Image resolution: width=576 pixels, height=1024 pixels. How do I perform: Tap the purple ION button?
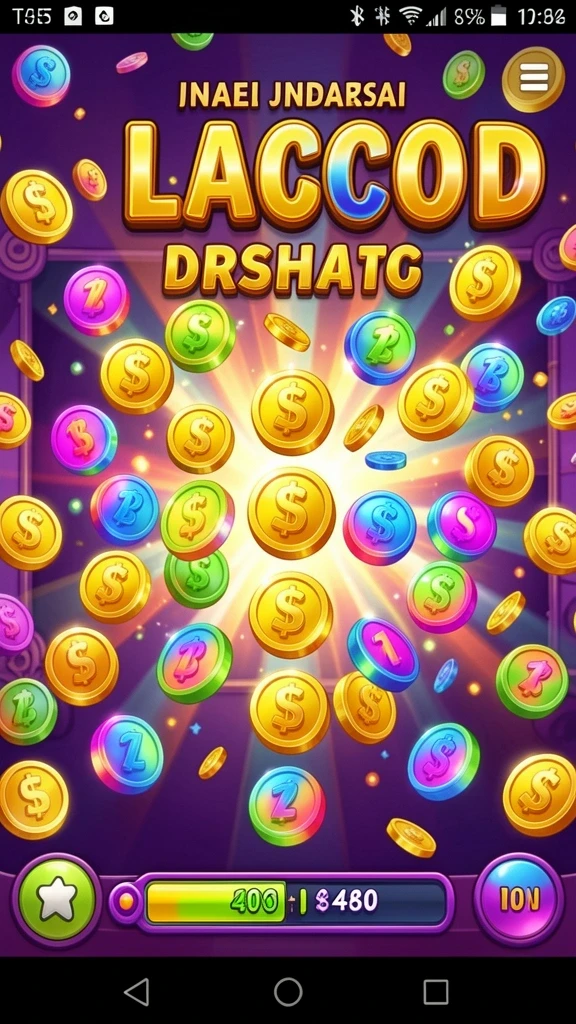pos(519,899)
